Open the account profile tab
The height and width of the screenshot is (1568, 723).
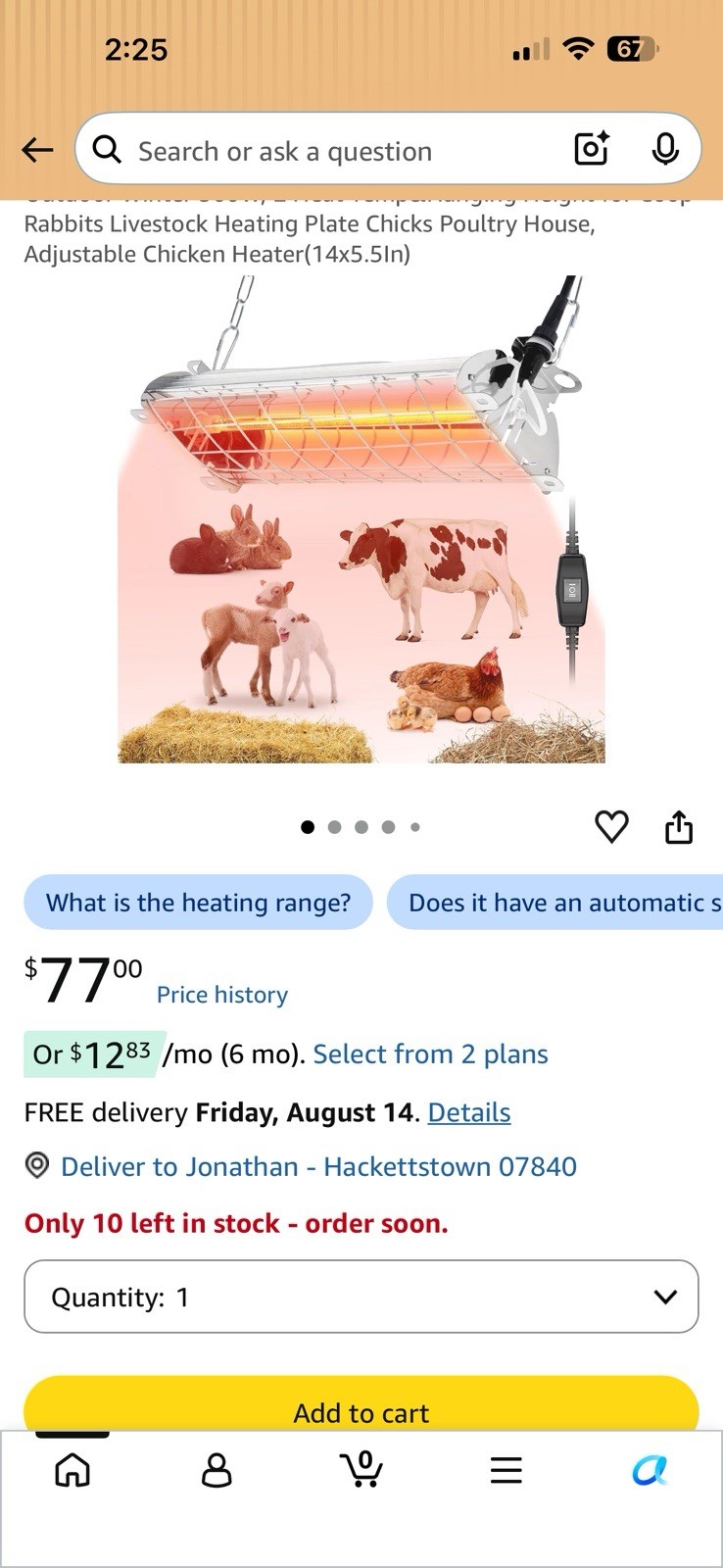pyautogui.click(x=217, y=1470)
